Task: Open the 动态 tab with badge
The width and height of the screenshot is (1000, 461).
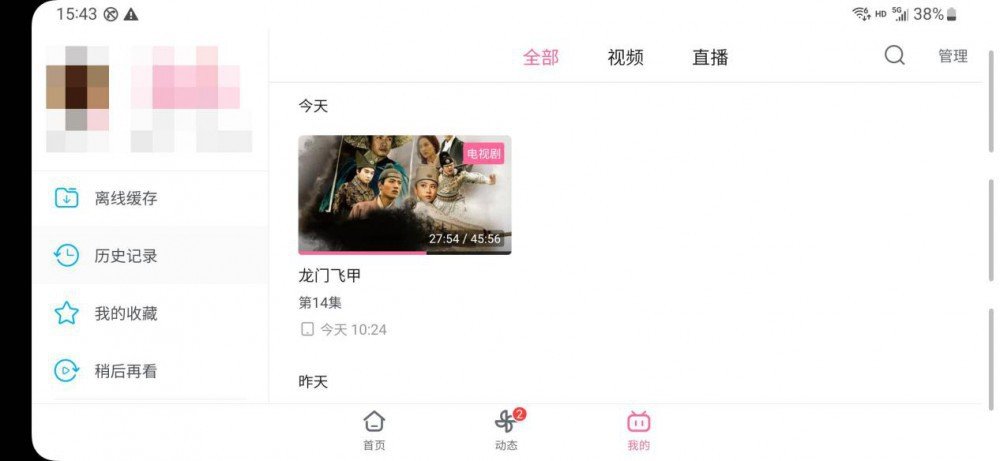Action: [506, 431]
